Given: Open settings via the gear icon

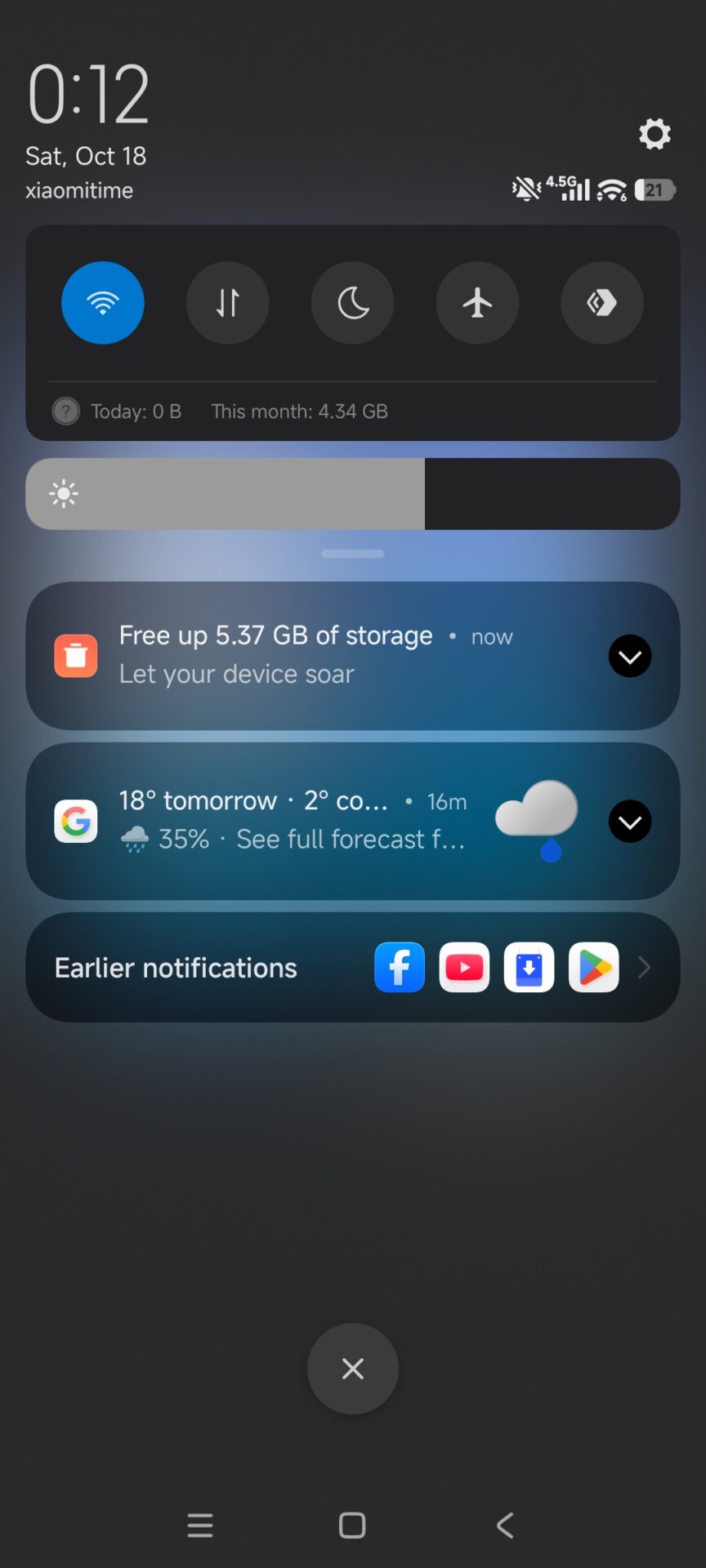Looking at the screenshot, I should tap(655, 134).
